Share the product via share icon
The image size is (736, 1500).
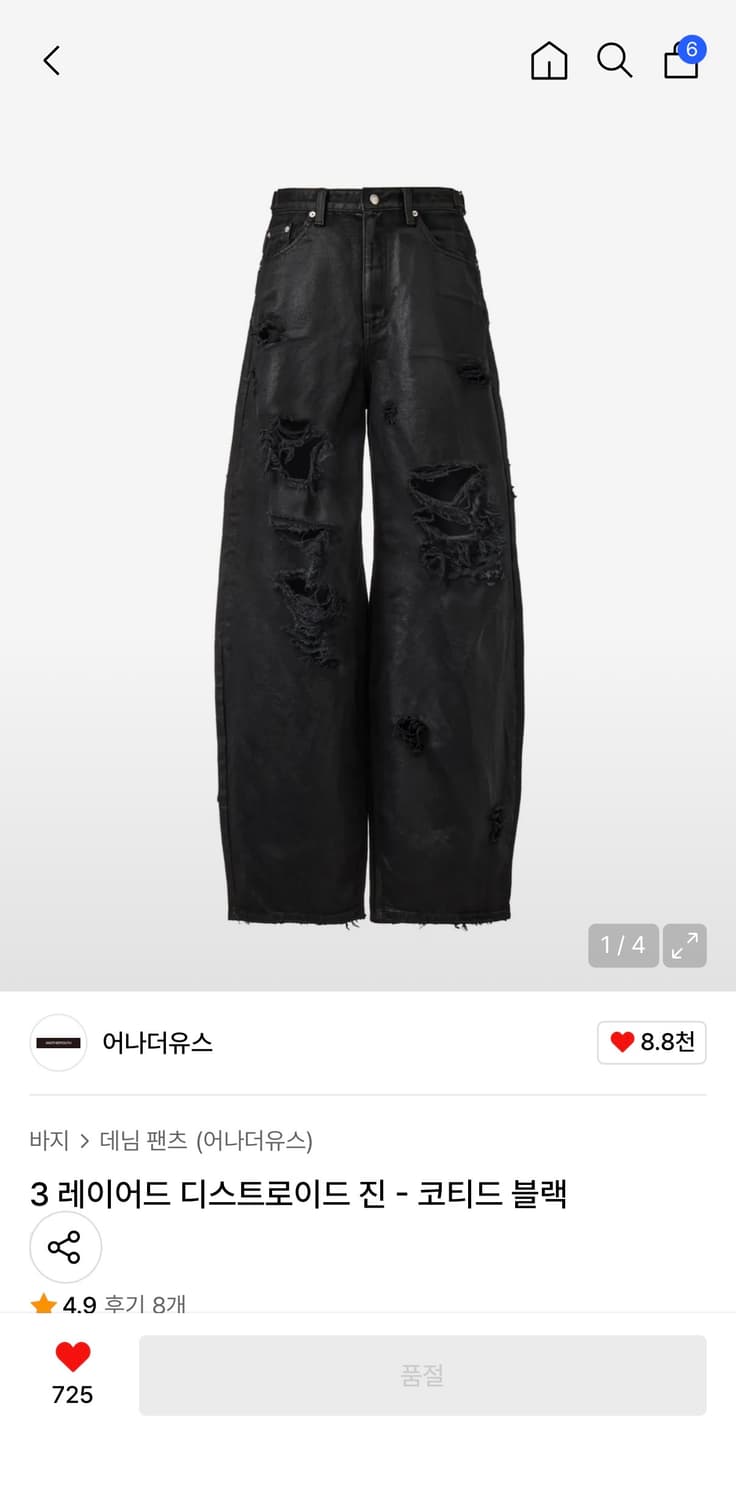65,1247
